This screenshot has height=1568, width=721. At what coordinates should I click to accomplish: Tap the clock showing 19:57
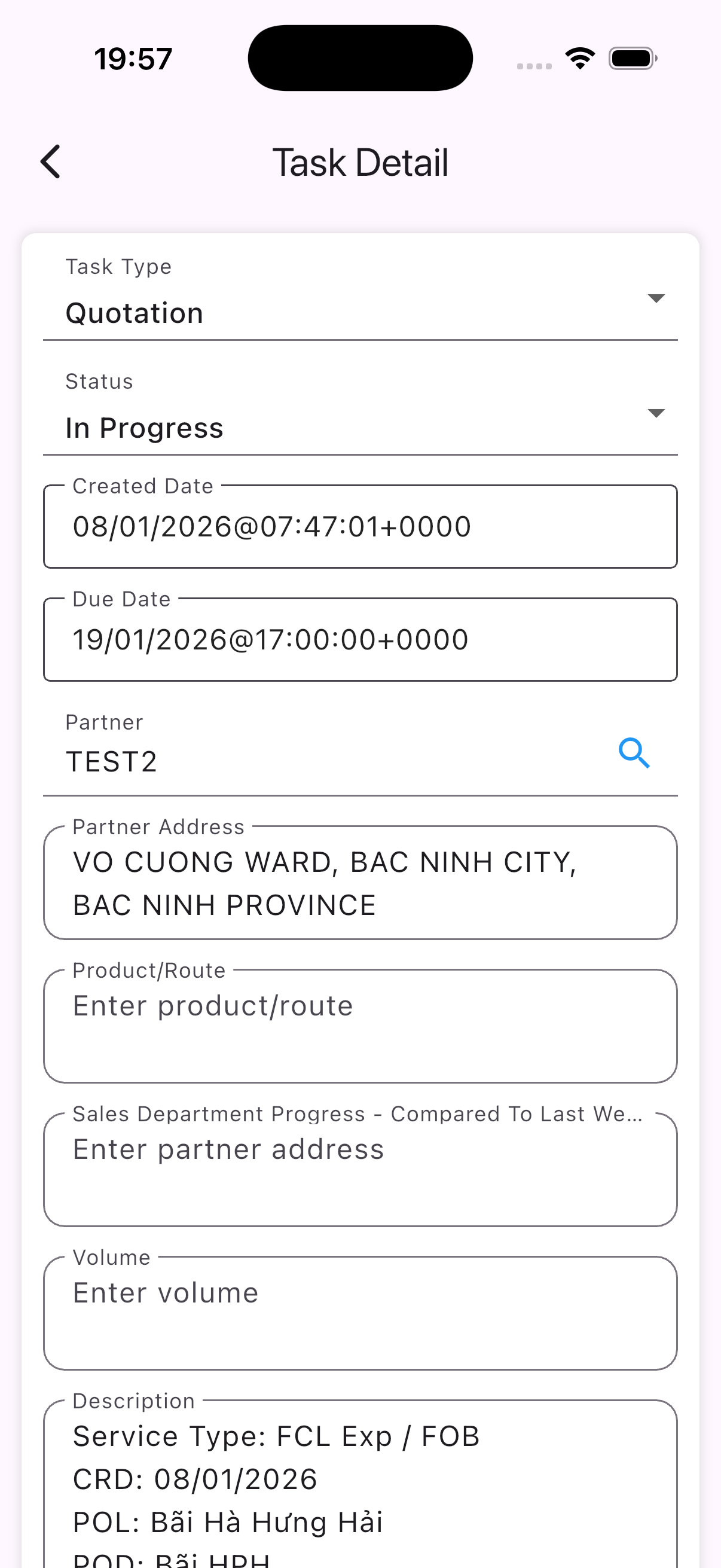click(133, 58)
